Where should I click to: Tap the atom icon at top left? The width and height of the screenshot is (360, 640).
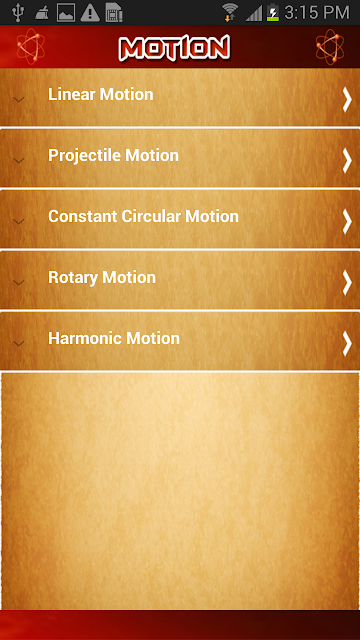pos(31,47)
